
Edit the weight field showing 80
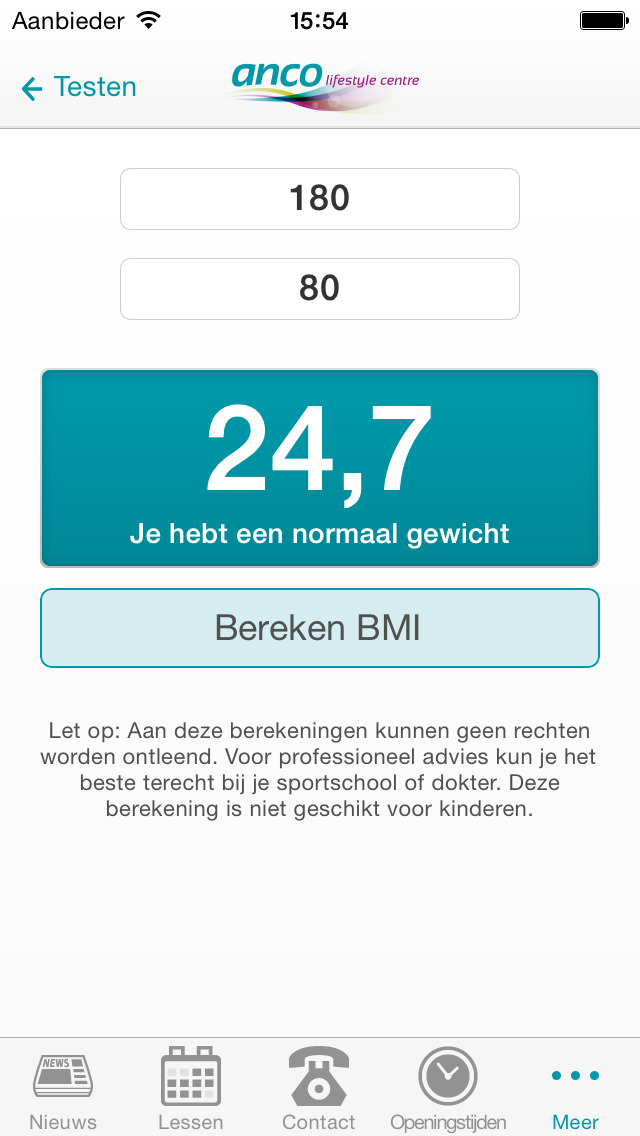[320, 288]
